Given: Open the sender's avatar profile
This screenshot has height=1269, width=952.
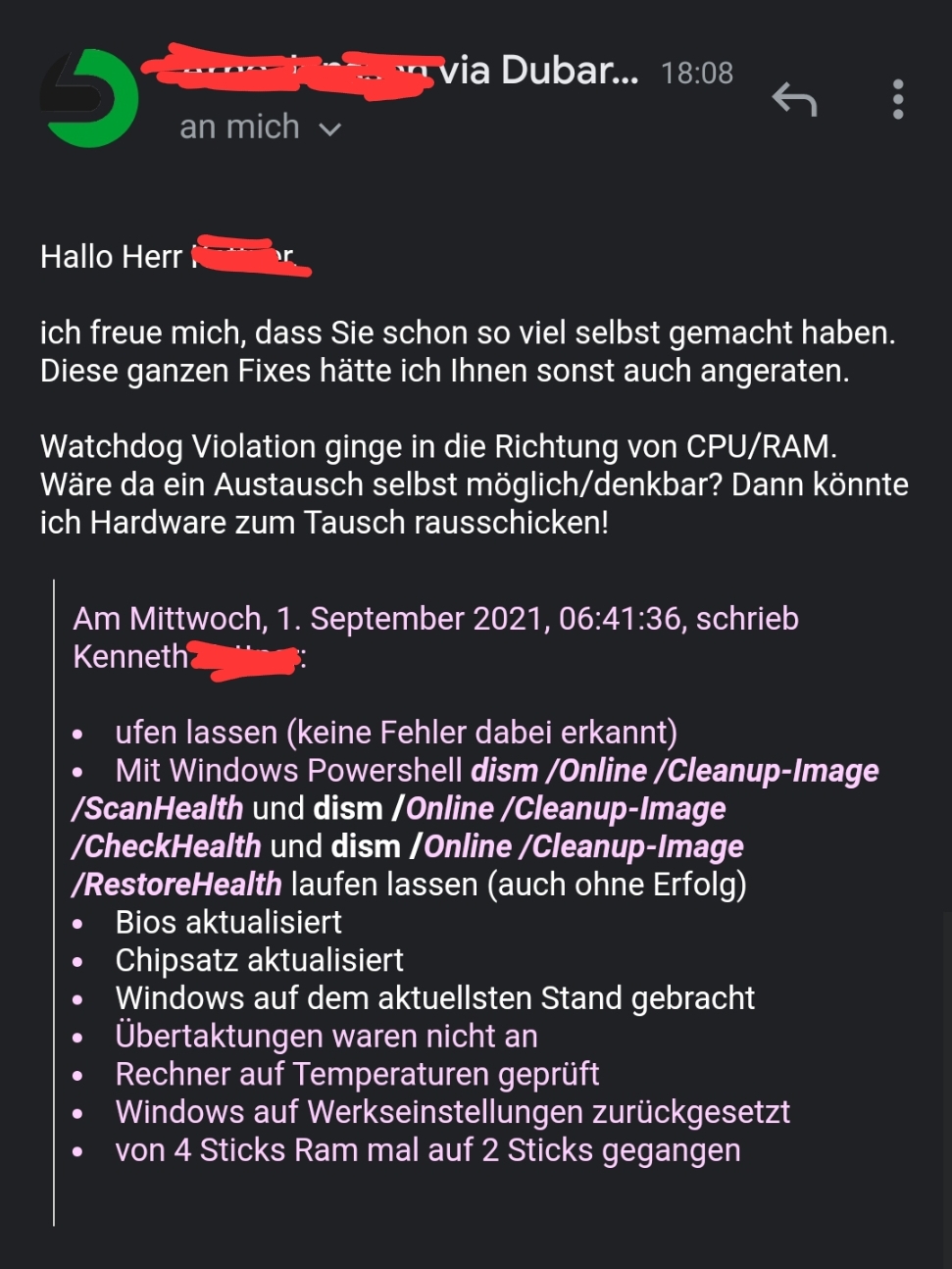Looking at the screenshot, I should click(x=89, y=98).
